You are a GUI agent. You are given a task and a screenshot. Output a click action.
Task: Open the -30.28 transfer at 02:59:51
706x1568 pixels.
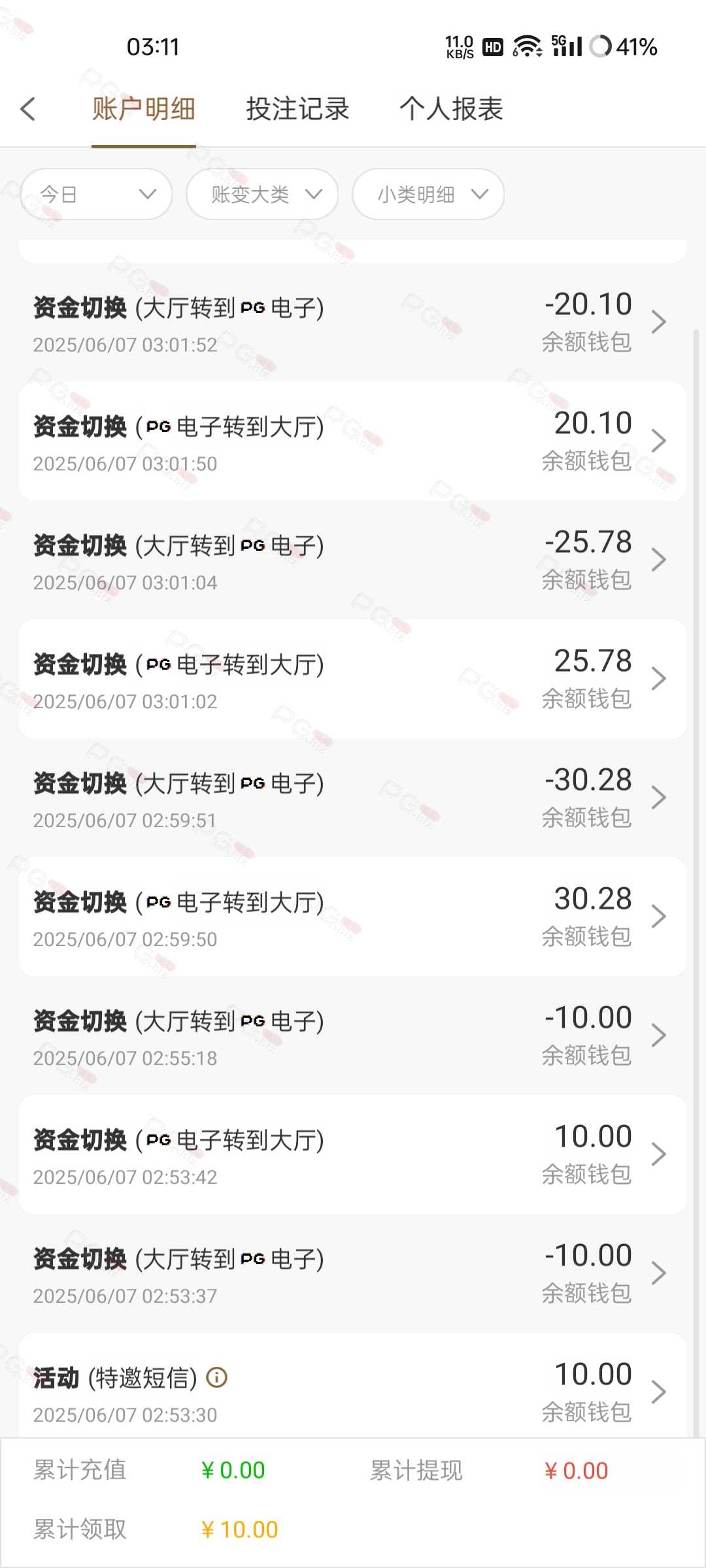tap(353, 798)
